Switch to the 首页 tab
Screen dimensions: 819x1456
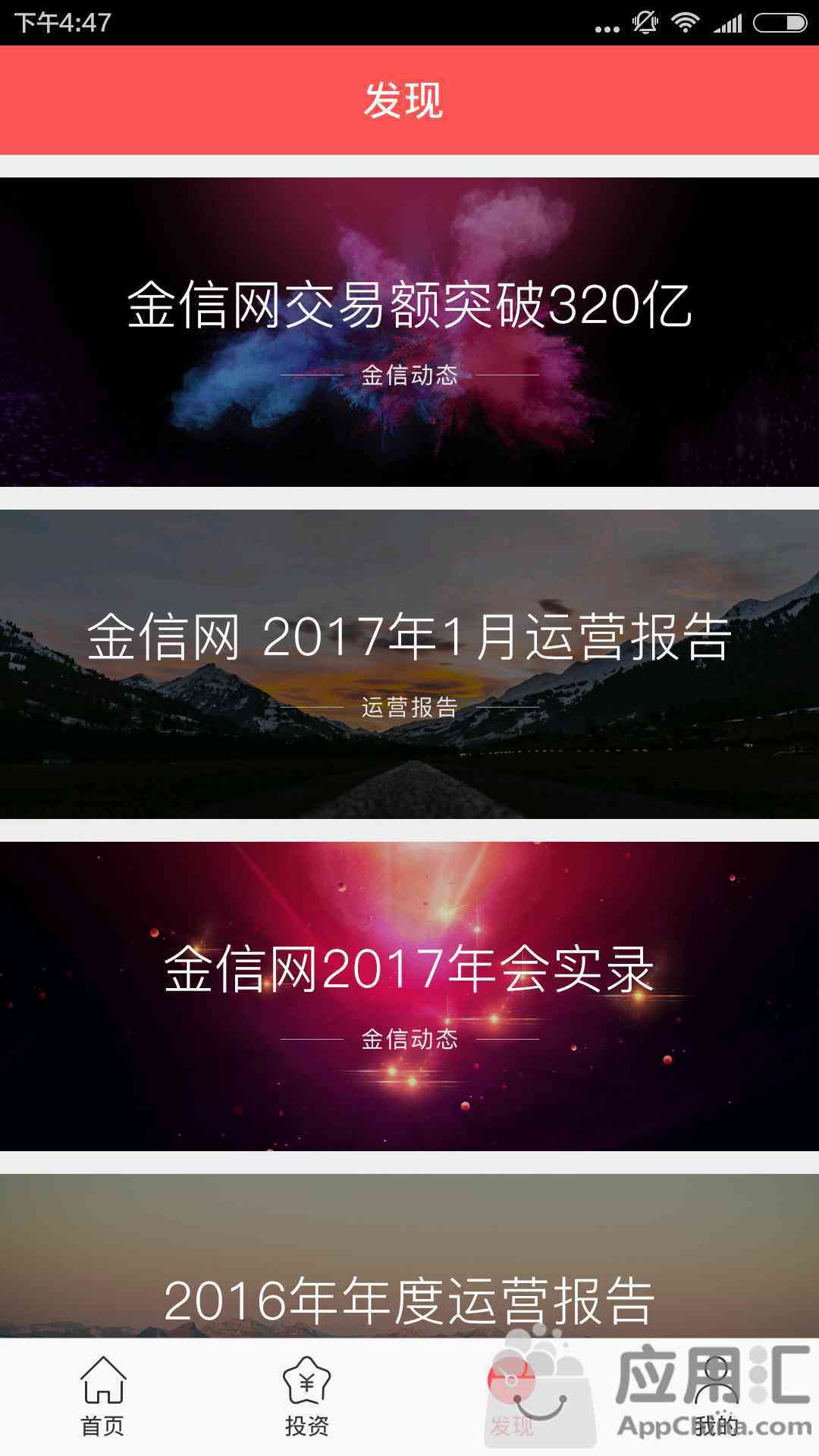click(102, 1397)
